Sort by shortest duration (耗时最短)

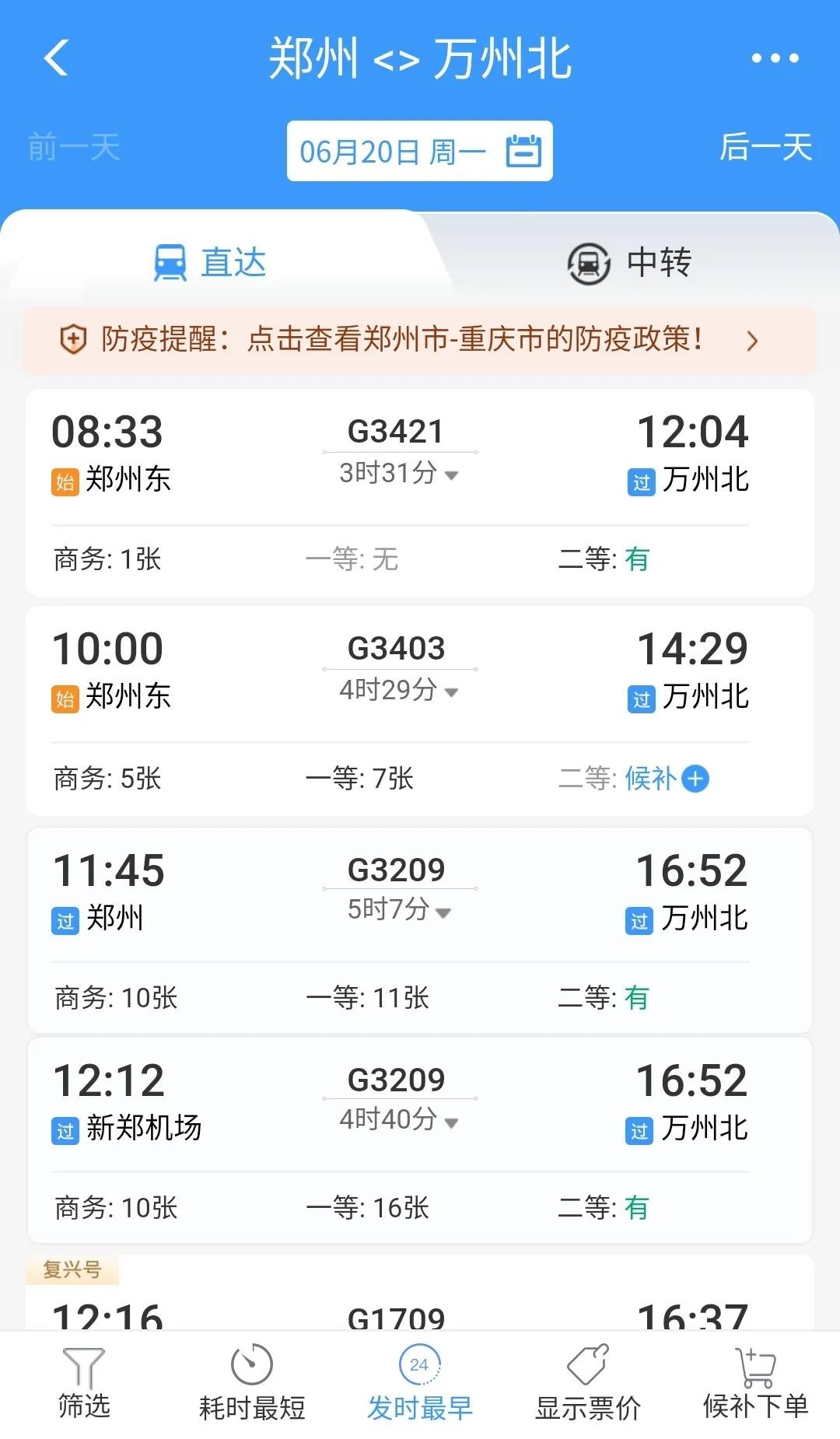252,1383
